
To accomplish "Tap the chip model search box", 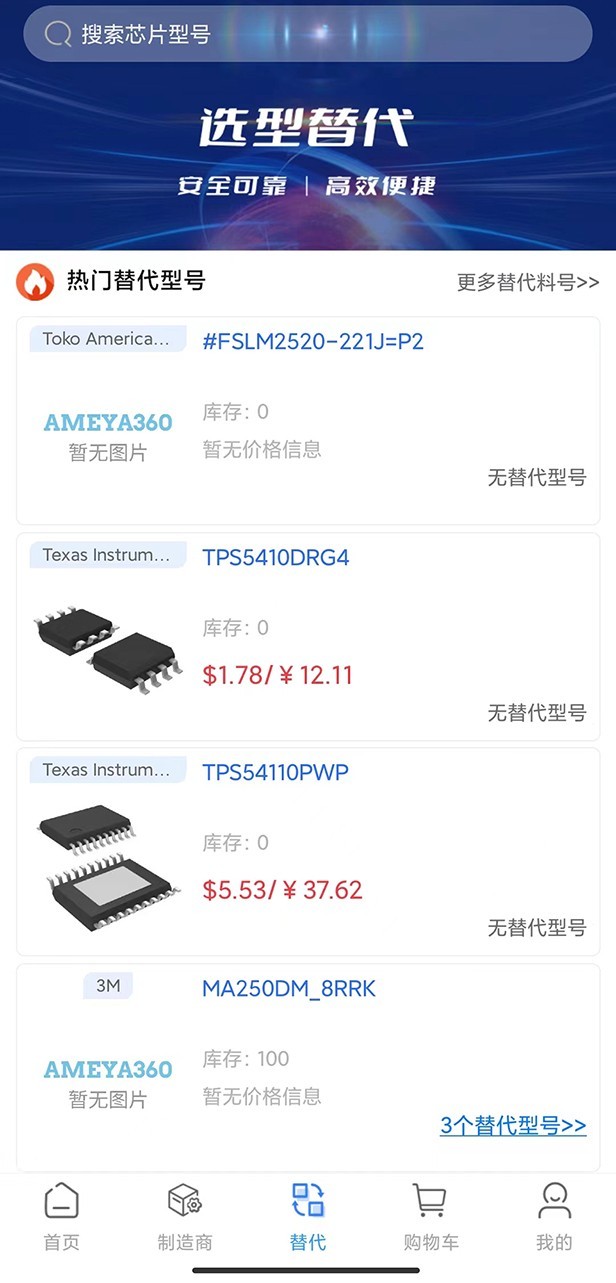I will [x=308, y=34].
